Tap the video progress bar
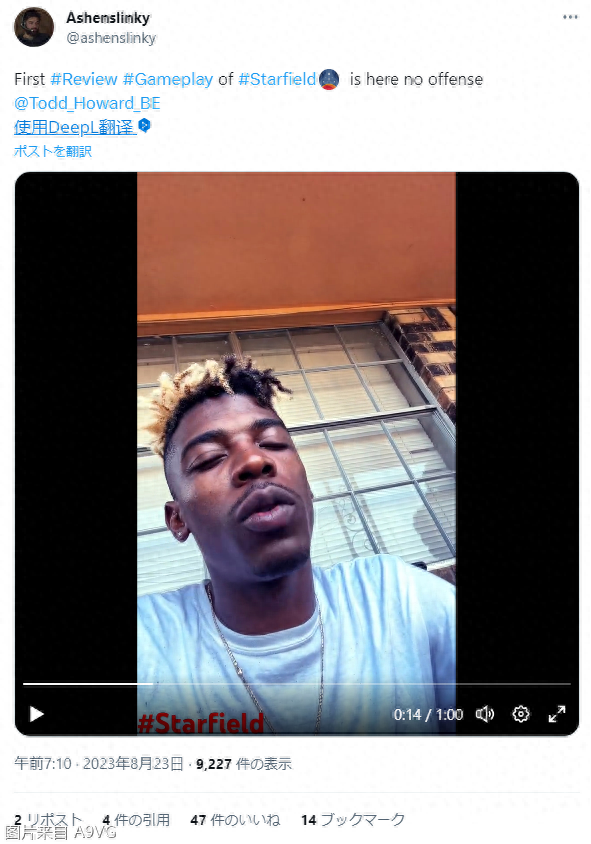591x844 pixels. click(297, 684)
